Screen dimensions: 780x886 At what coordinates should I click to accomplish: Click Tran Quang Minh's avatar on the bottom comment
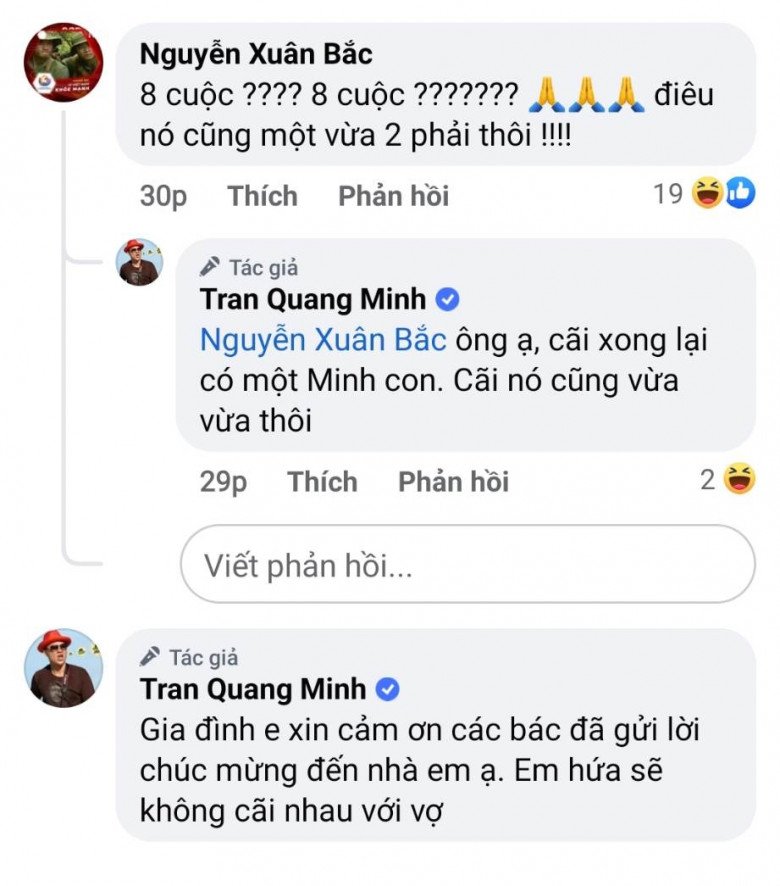tap(63, 666)
